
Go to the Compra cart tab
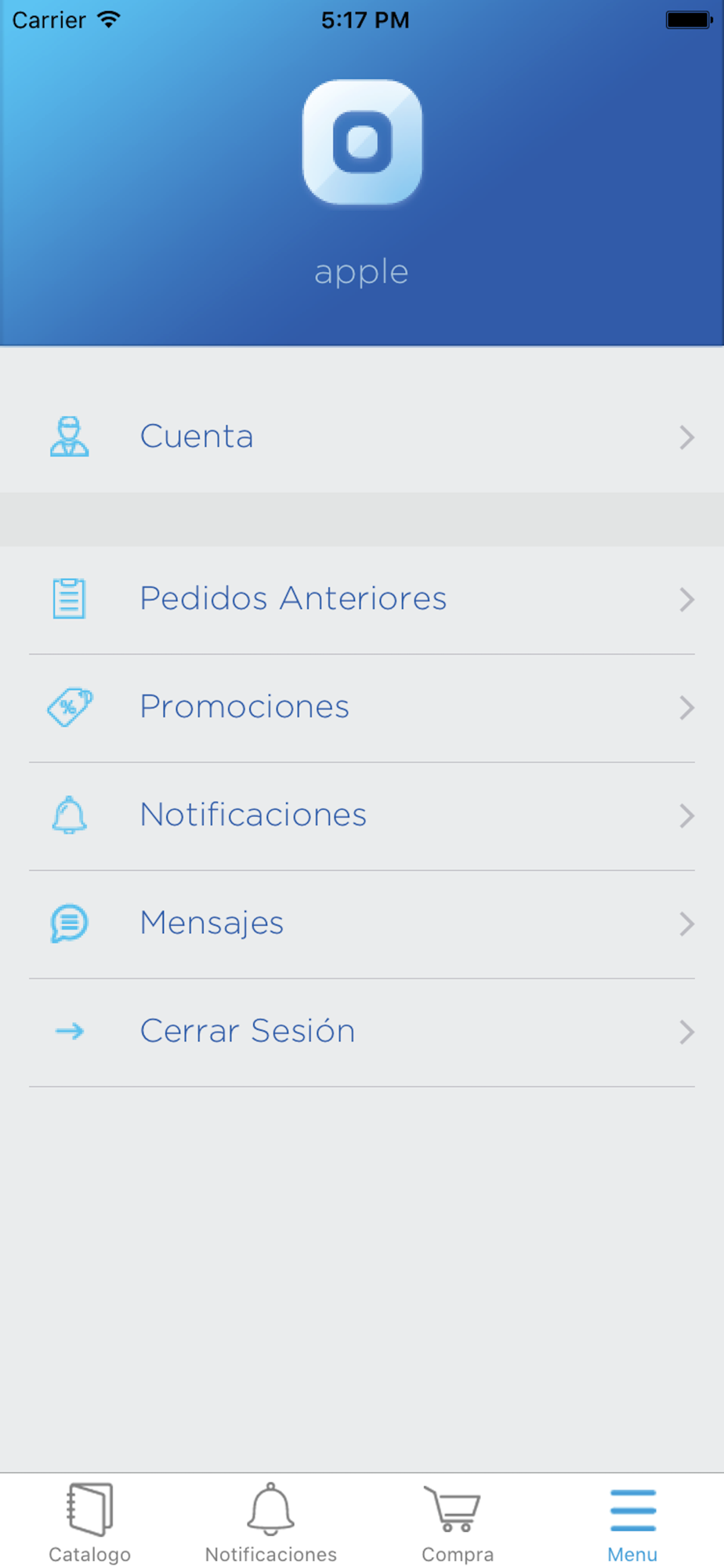coord(458,1522)
